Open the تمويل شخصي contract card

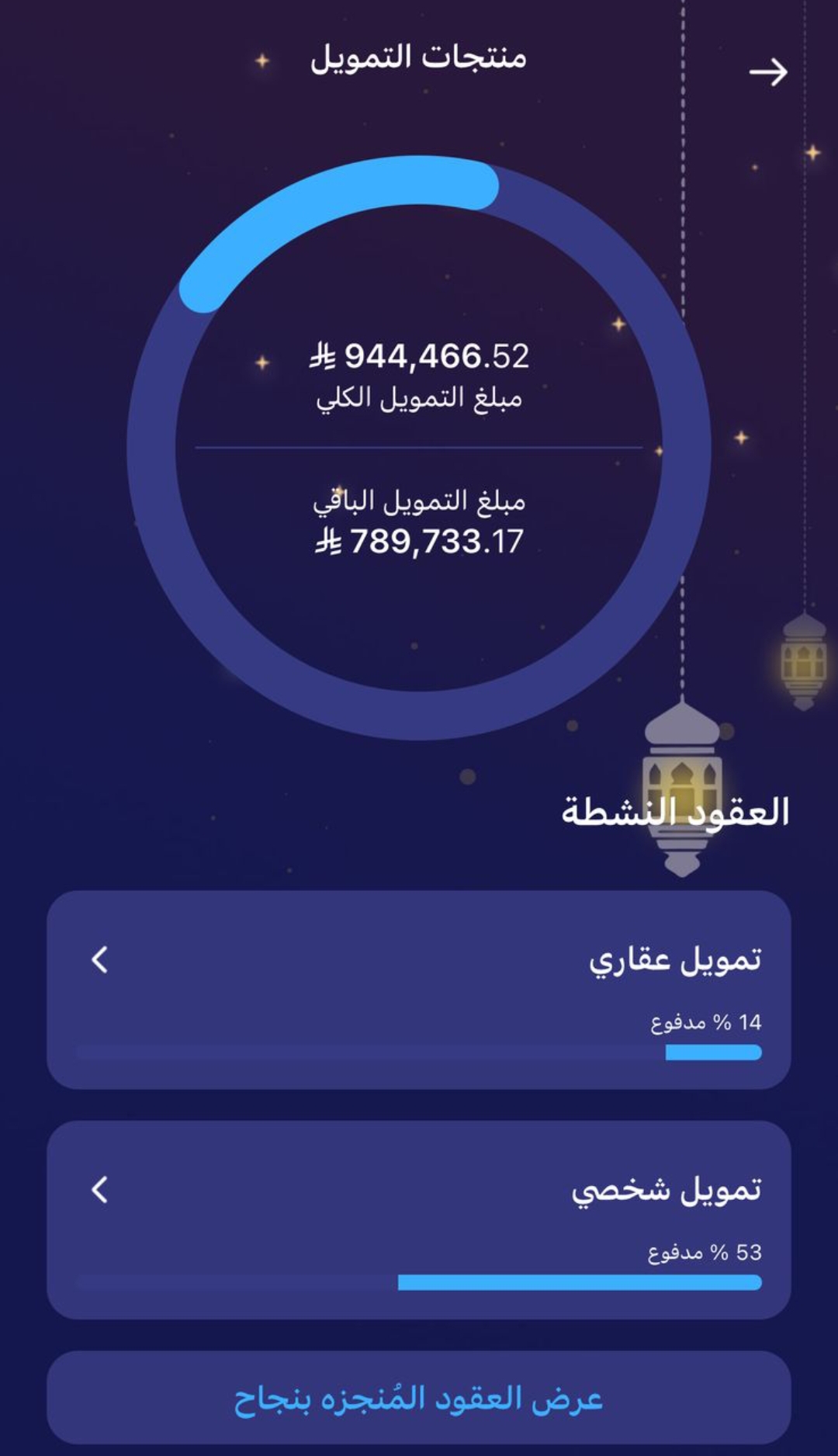click(419, 1219)
